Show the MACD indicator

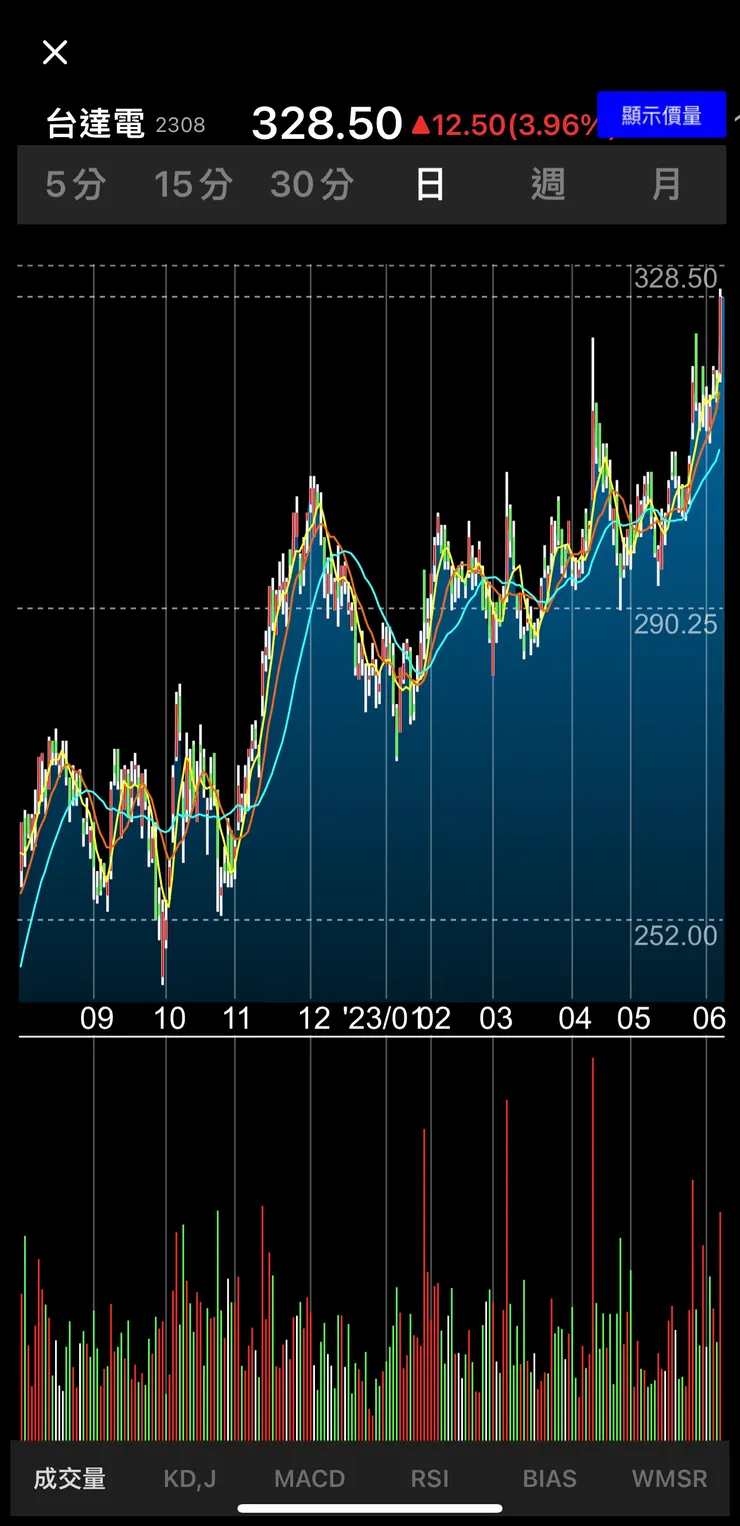tap(310, 1479)
